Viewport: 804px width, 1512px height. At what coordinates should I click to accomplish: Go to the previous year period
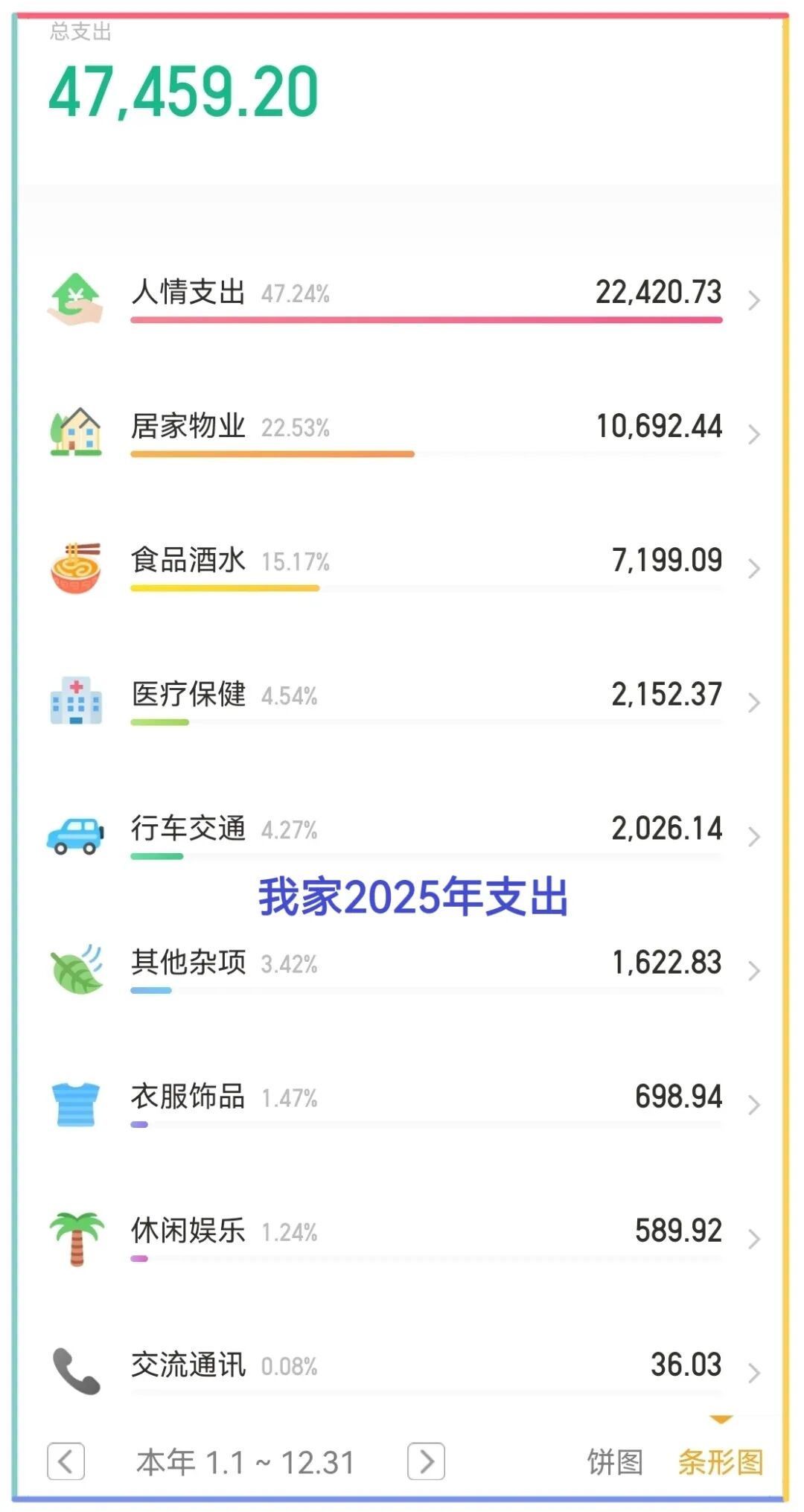66,1461
